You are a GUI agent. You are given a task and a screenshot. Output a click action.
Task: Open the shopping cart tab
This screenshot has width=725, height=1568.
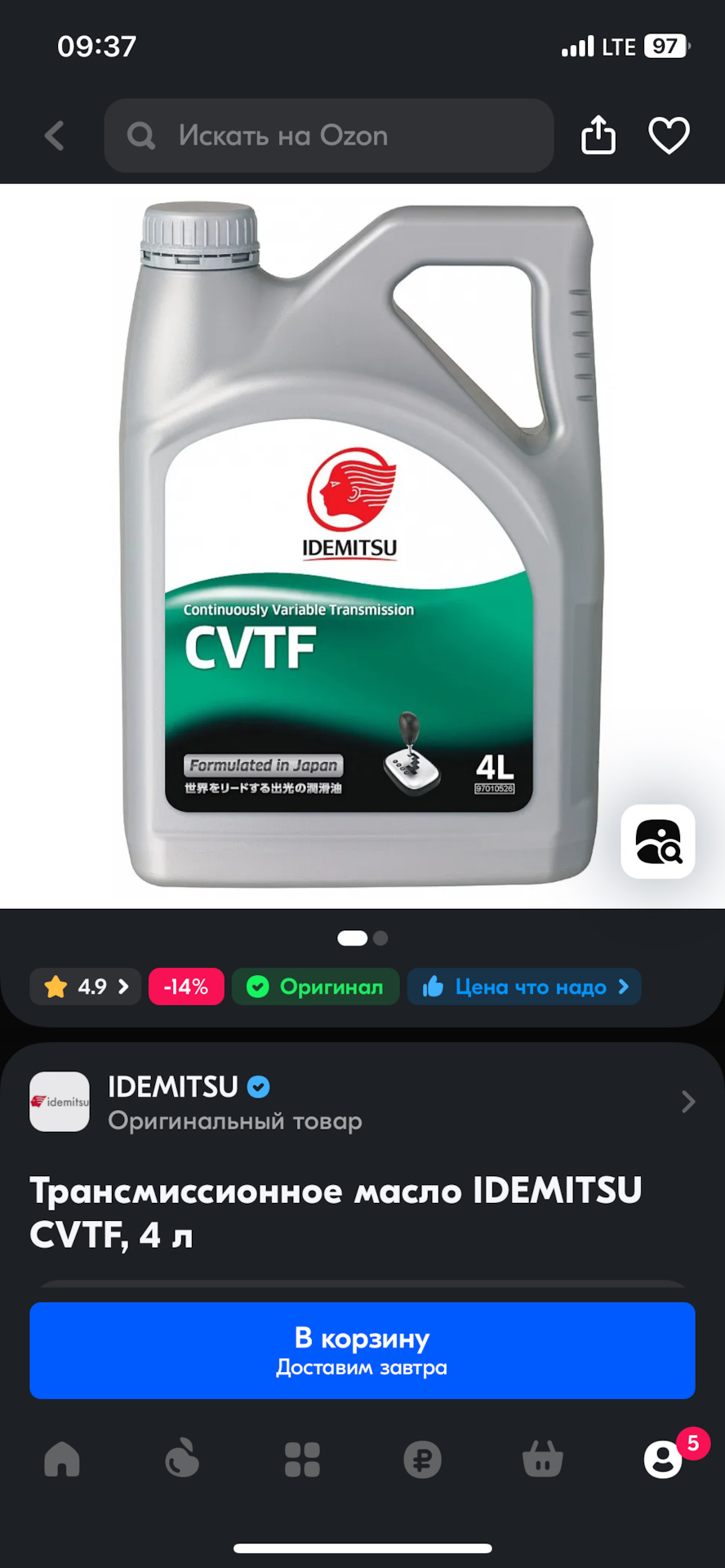pyautogui.click(x=542, y=1459)
